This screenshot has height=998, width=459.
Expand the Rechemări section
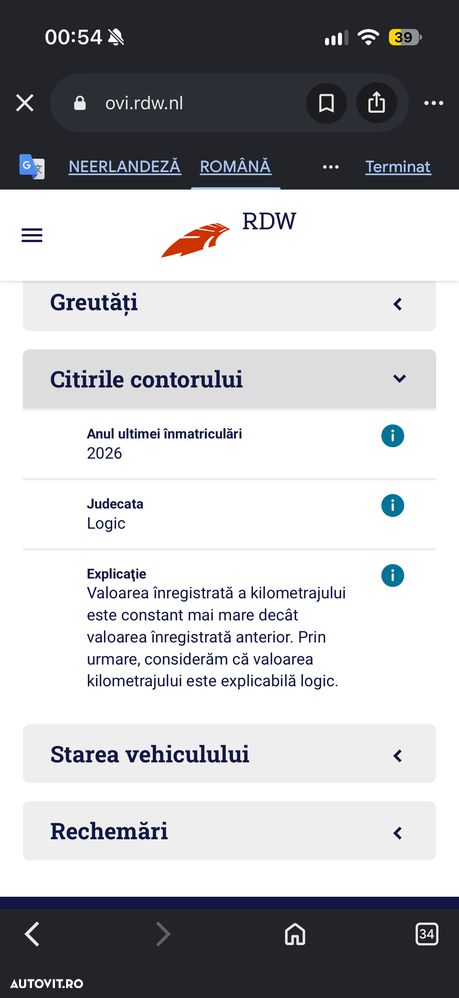point(229,831)
